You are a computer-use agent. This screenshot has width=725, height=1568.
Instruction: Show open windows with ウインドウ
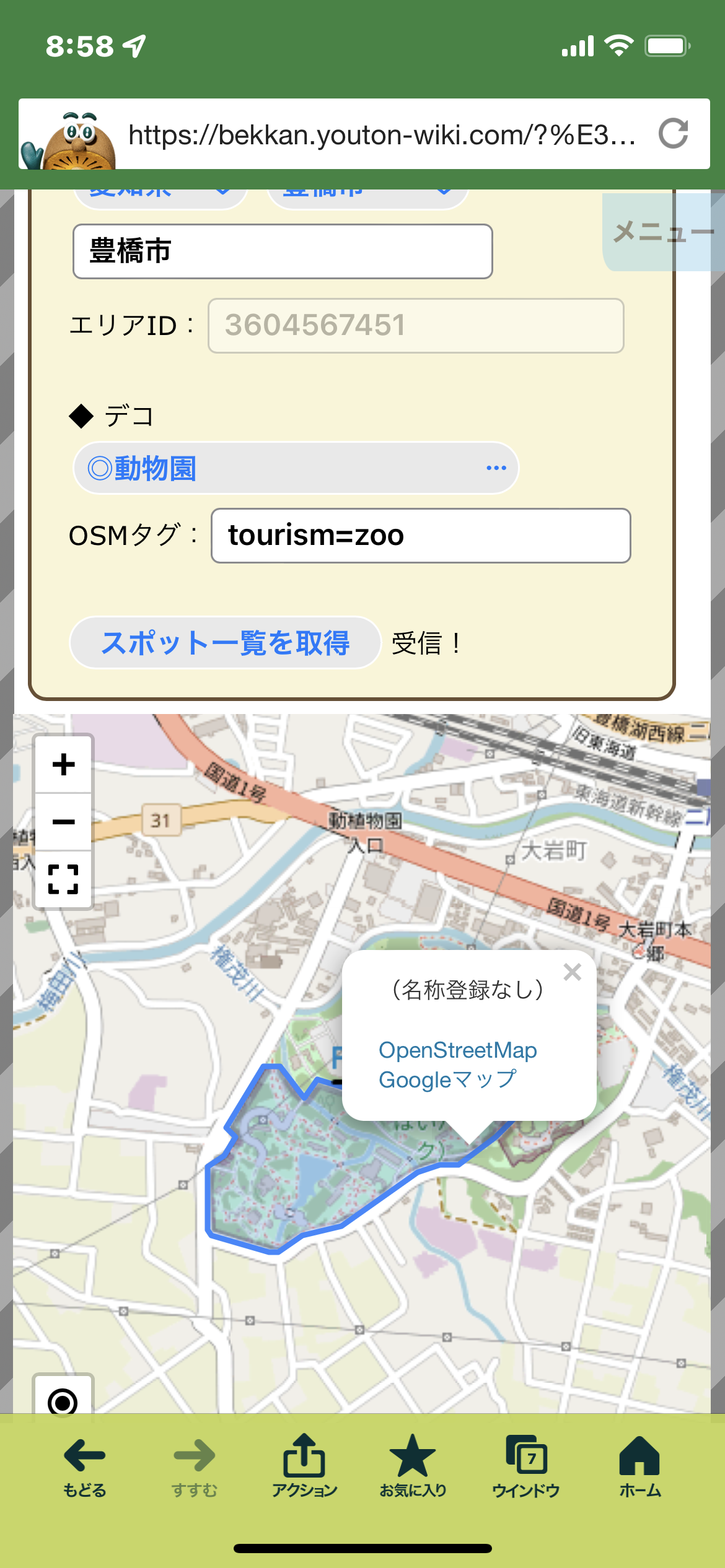tap(525, 1466)
